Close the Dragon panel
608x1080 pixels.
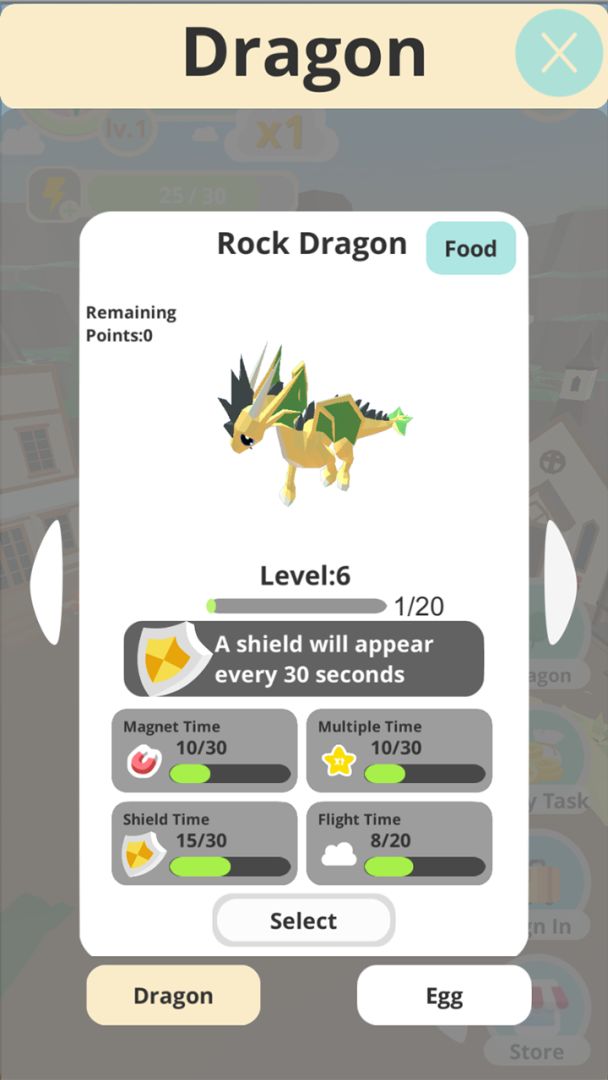(x=559, y=53)
